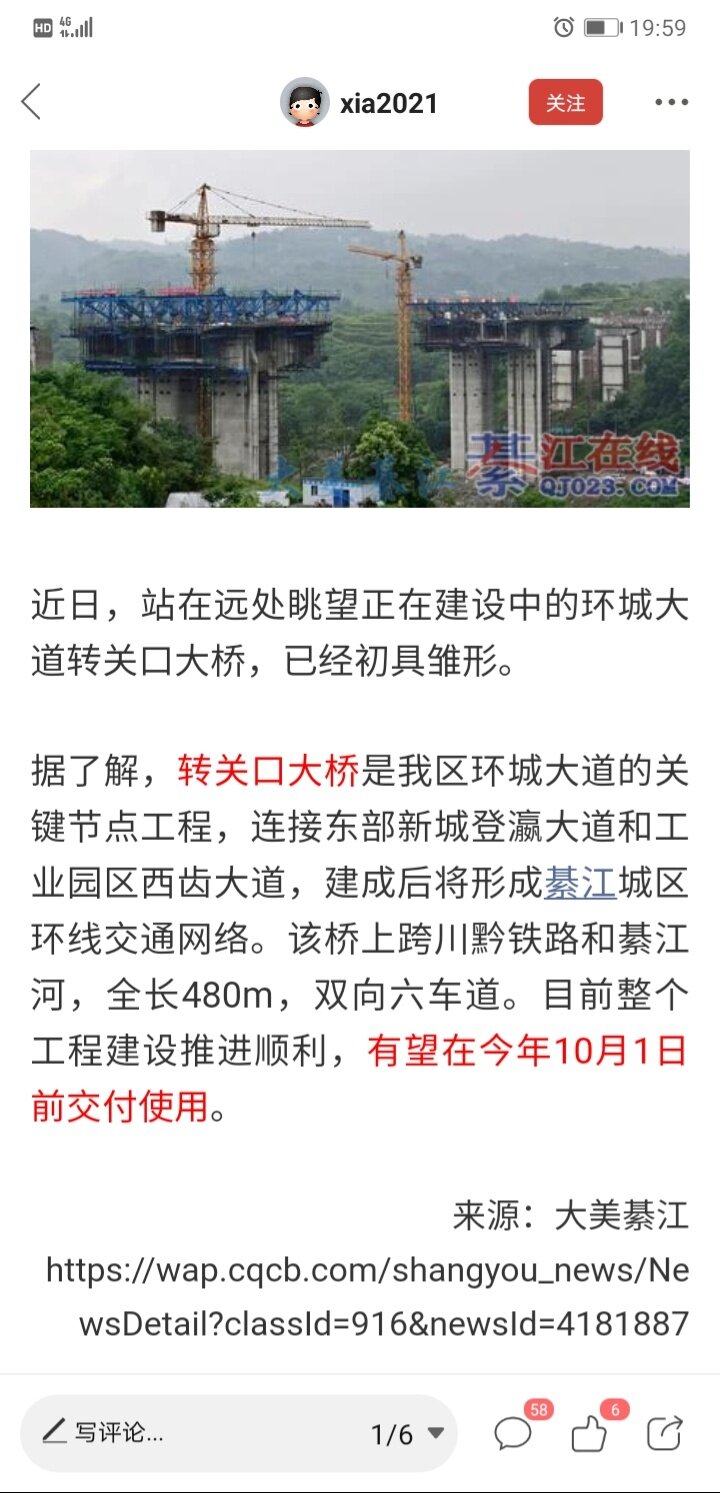Go back using the top-left arrow

(32, 102)
